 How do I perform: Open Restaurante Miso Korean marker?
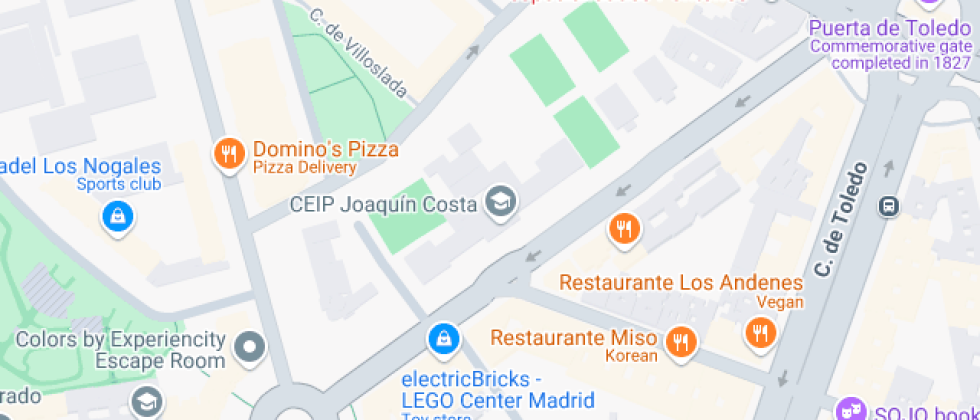681,340
